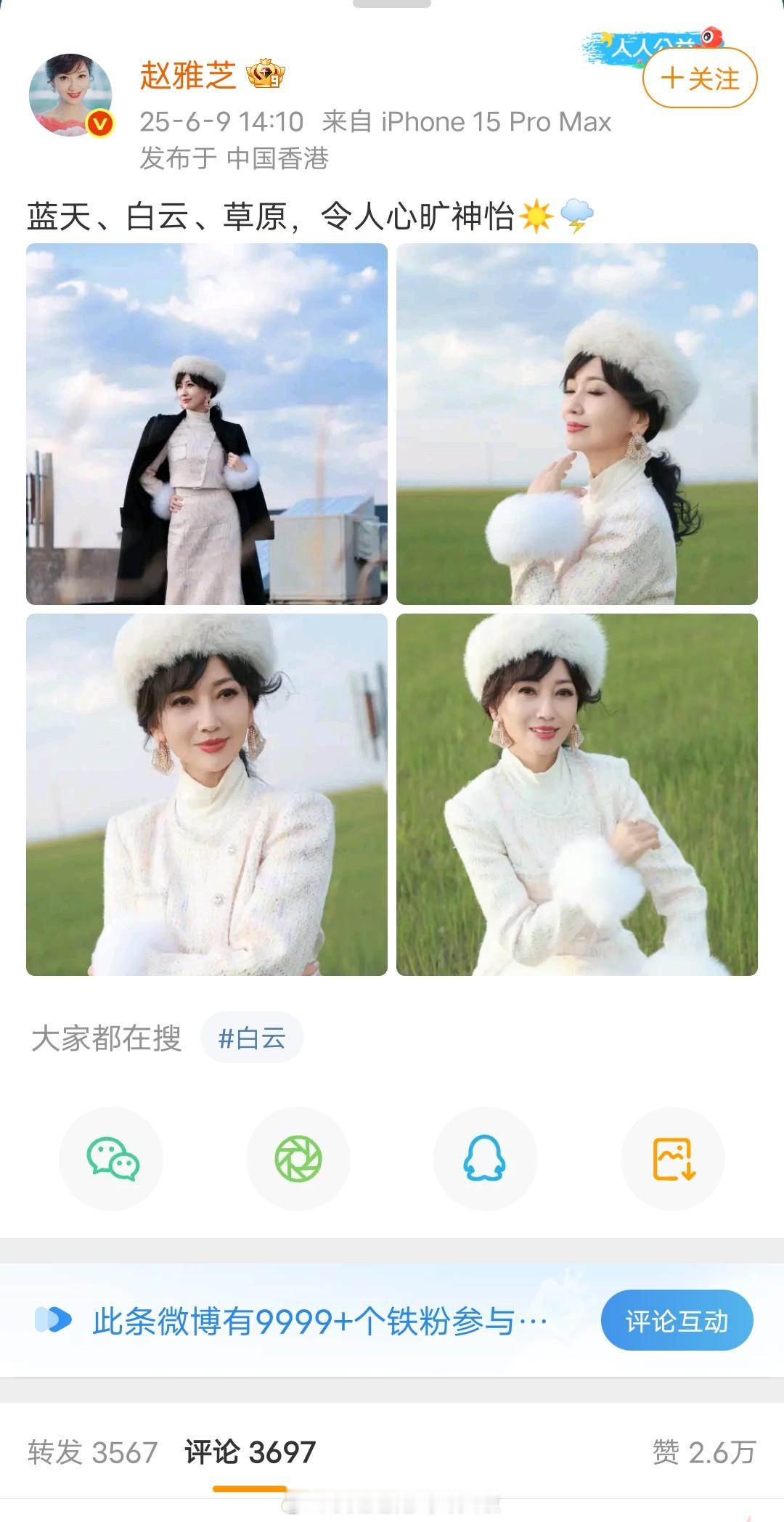This screenshot has width=784, height=1522.
Task: Save the image to the phone
Action: click(673, 1158)
